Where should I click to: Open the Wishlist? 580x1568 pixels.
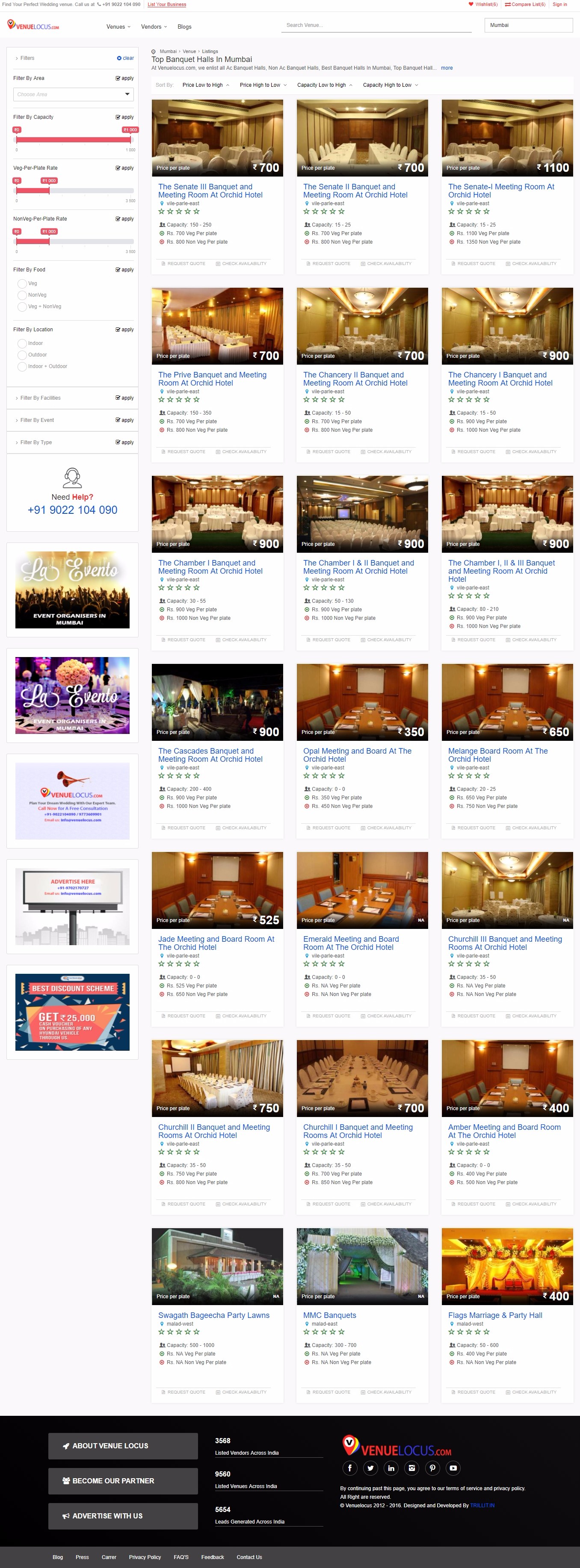pos(483,4)
